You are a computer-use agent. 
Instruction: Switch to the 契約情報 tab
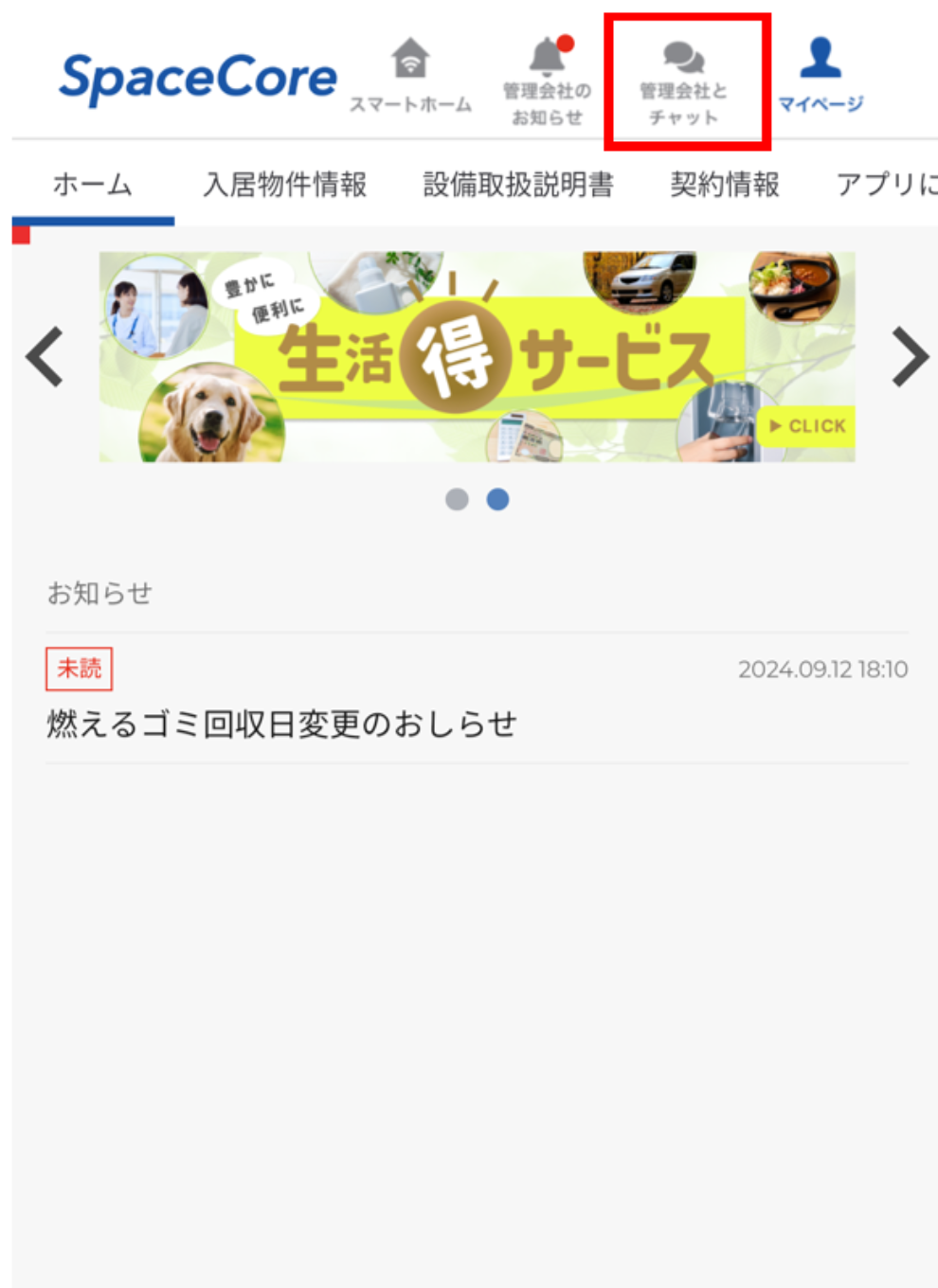tap(724, 185)
